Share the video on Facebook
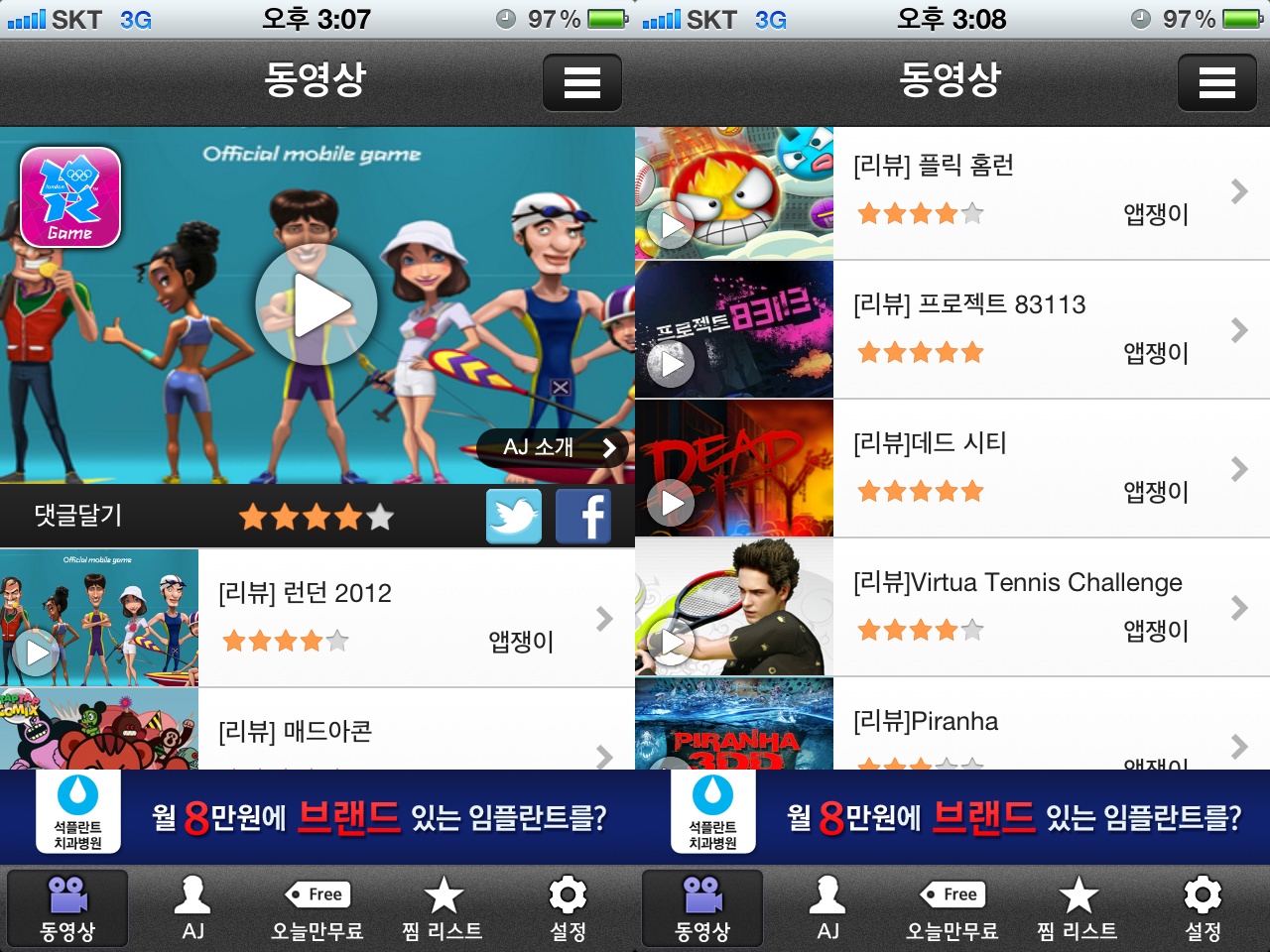The width and height of the screenshot is (1270, 952). tap(583, 516)
